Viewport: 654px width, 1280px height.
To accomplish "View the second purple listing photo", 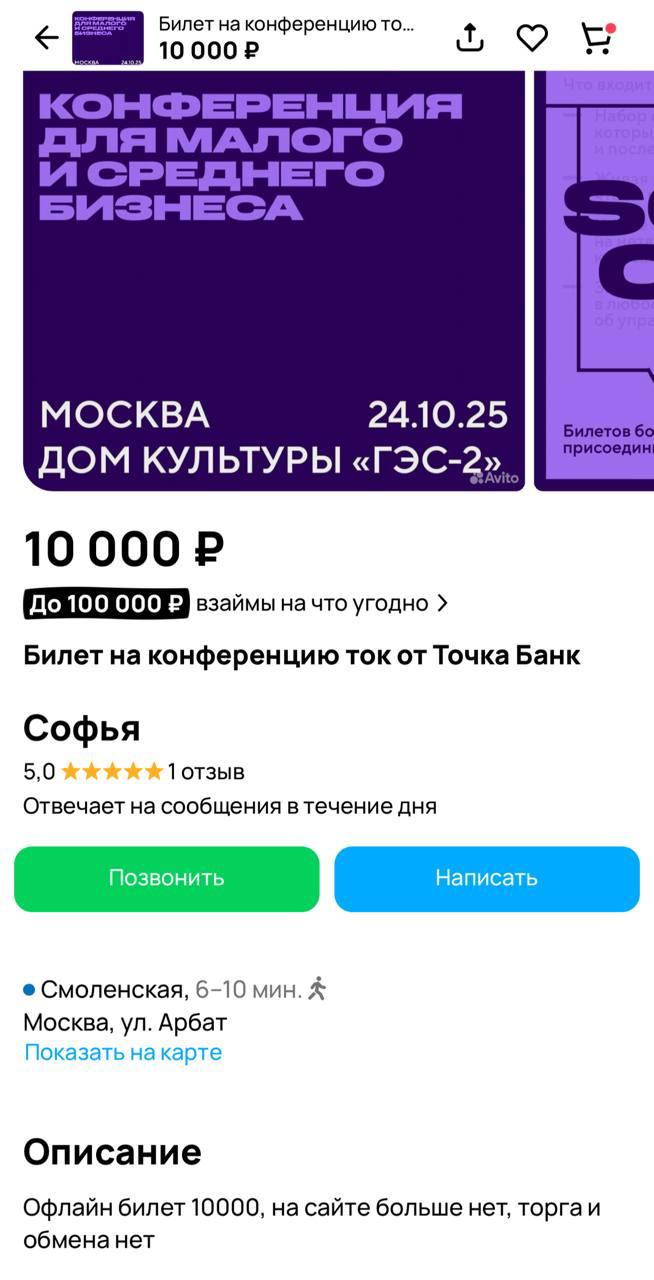I will [x=594, y=280].
